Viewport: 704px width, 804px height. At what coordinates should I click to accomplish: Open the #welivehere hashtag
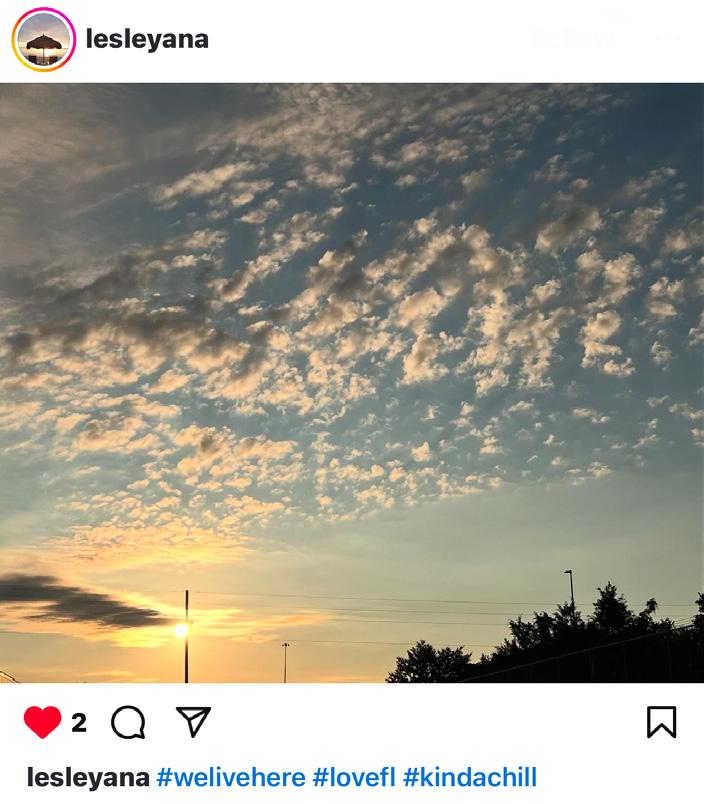[x=231, y=777]
